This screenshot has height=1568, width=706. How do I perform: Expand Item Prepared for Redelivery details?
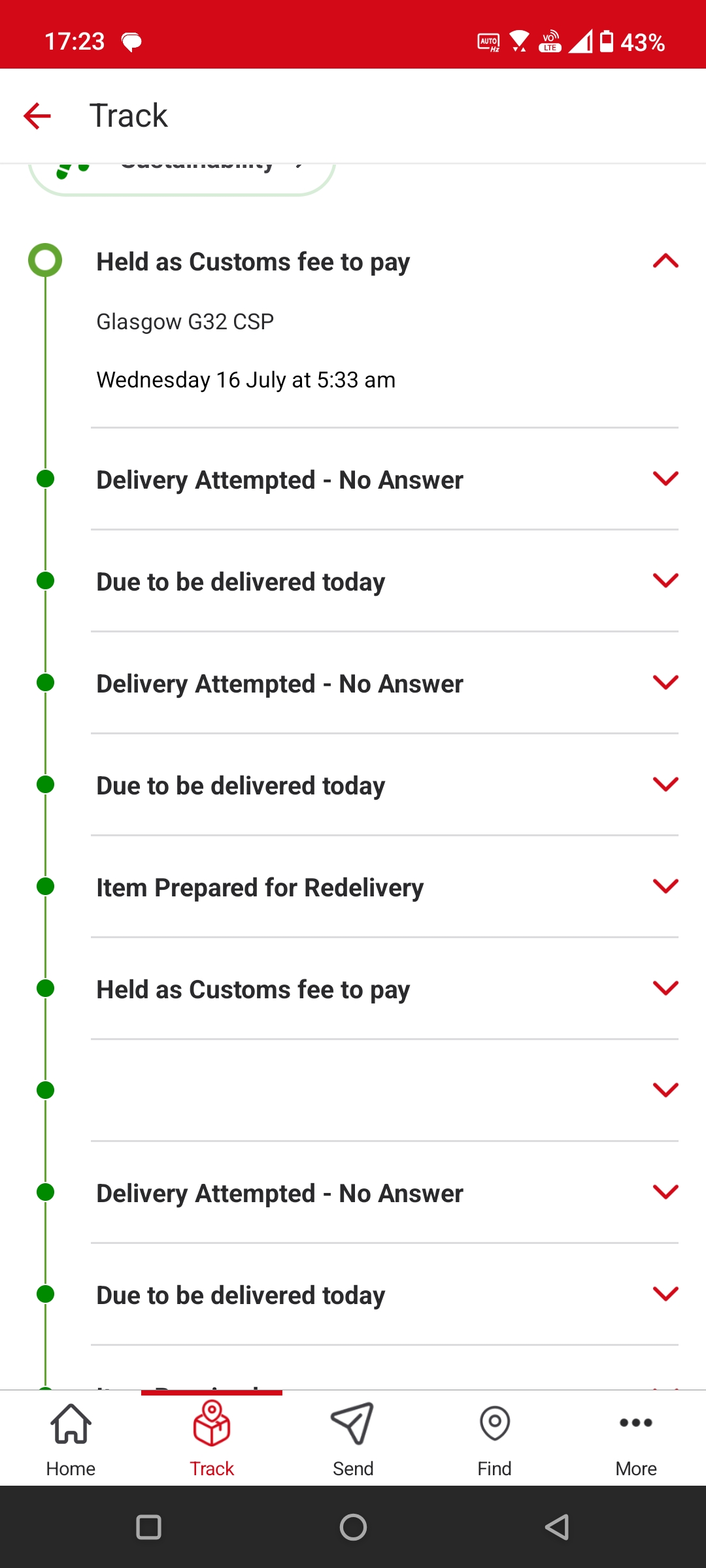[x=384, y=887]
